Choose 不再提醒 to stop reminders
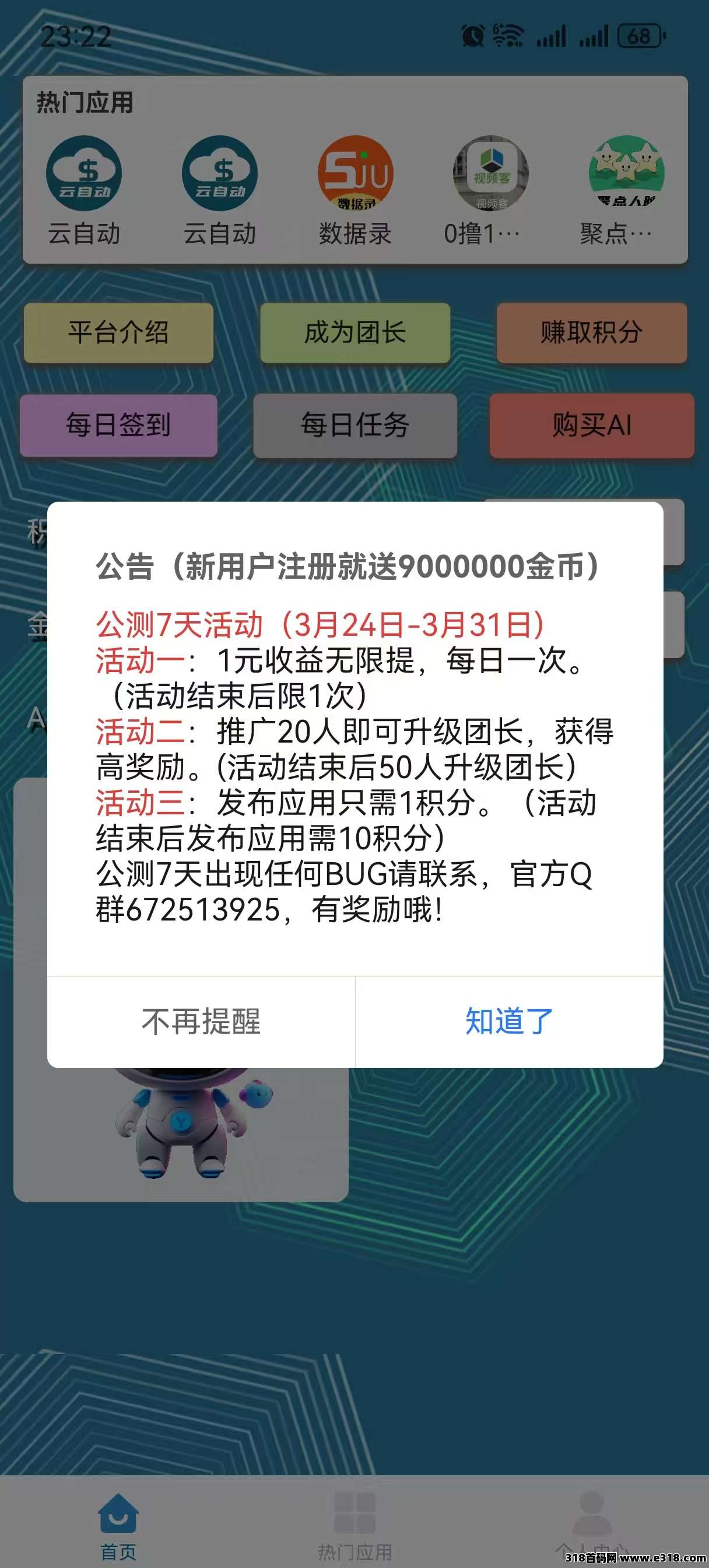The width and height of the screenshot is (709, 1568). pyautogui.click(x=201, y=1021)
